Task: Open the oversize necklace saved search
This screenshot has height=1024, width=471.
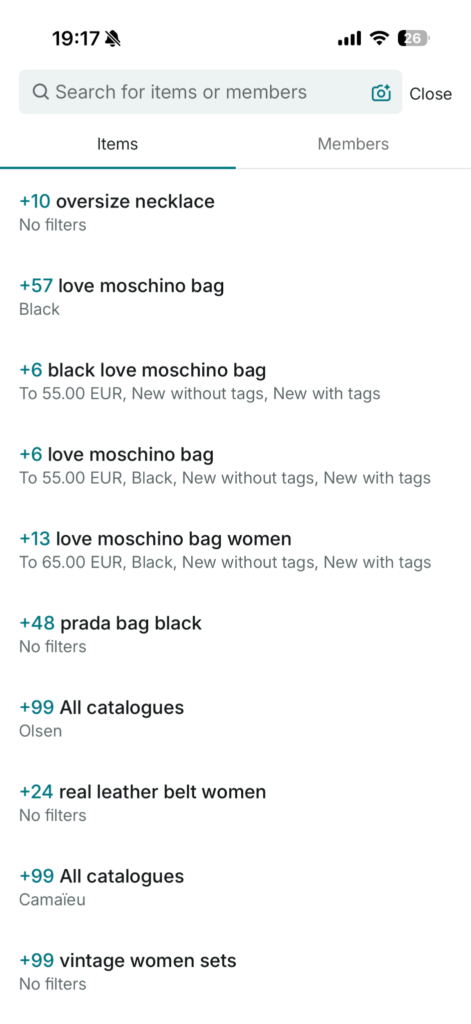Action: coord(235,212)
